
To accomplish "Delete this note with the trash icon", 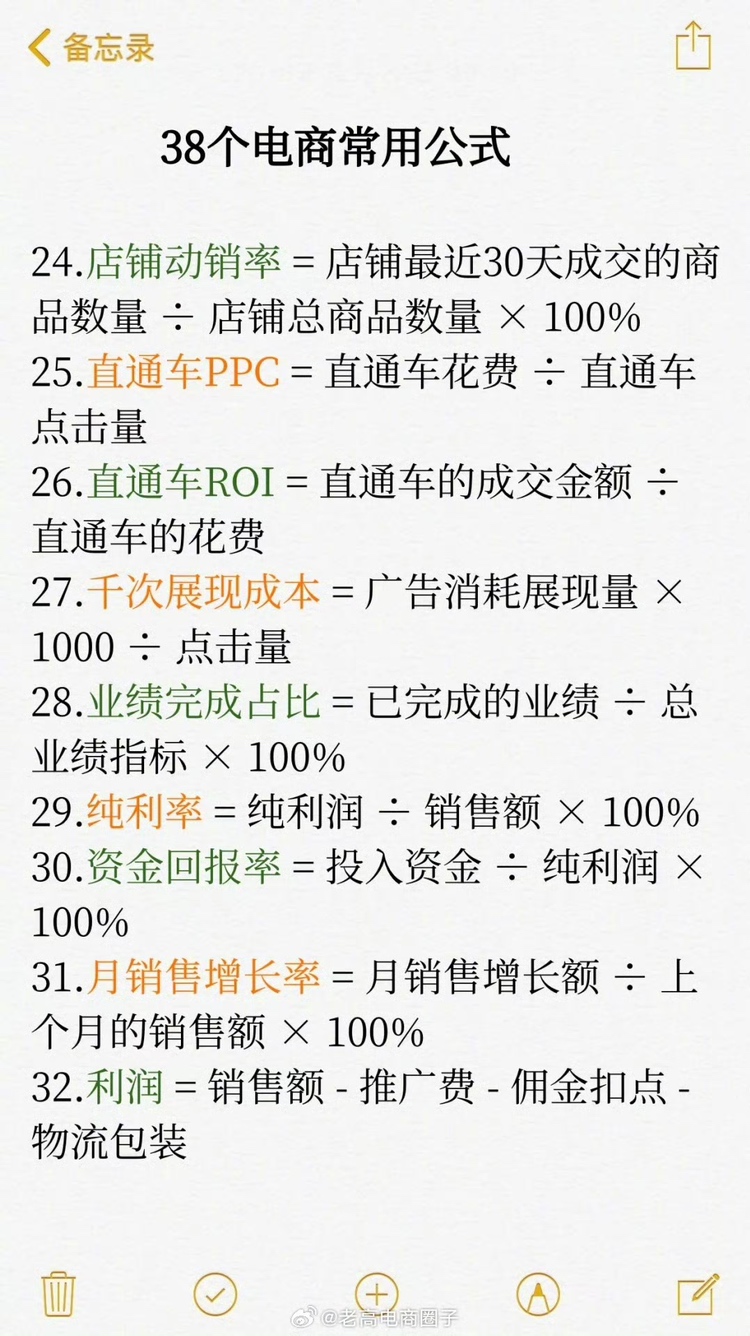I will tap(59, 1294).
